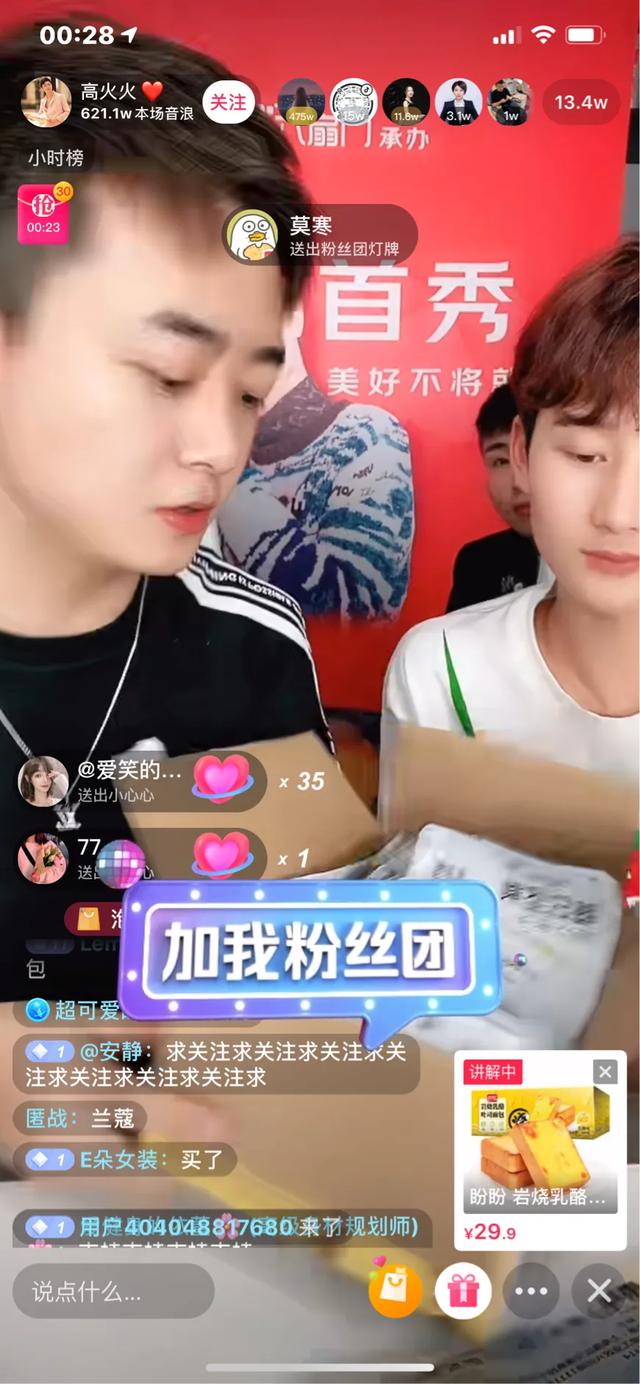Open the more options menu
The width and height of the screenshot is (640, 1384).
coord(531,1290)
